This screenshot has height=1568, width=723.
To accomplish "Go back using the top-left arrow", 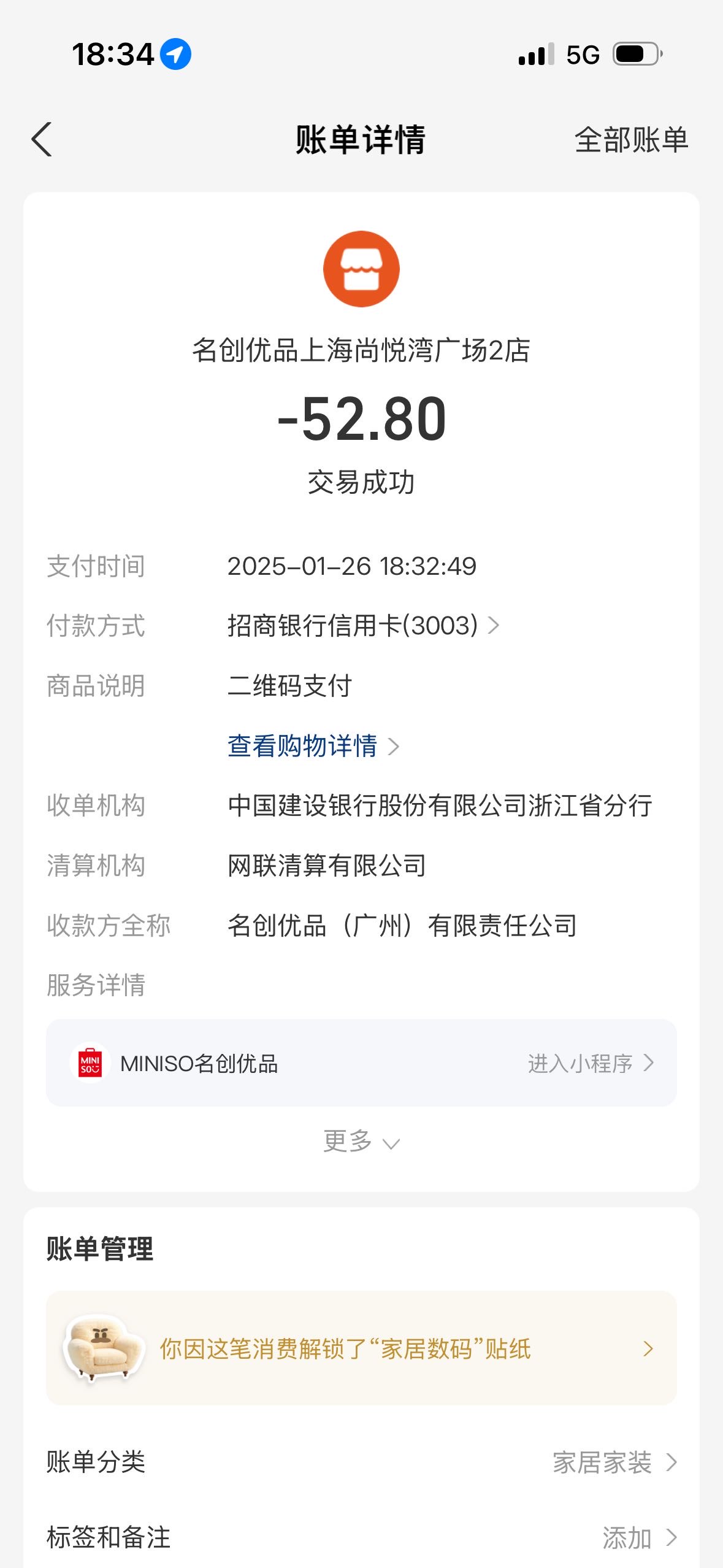I will tap(42, 140).
